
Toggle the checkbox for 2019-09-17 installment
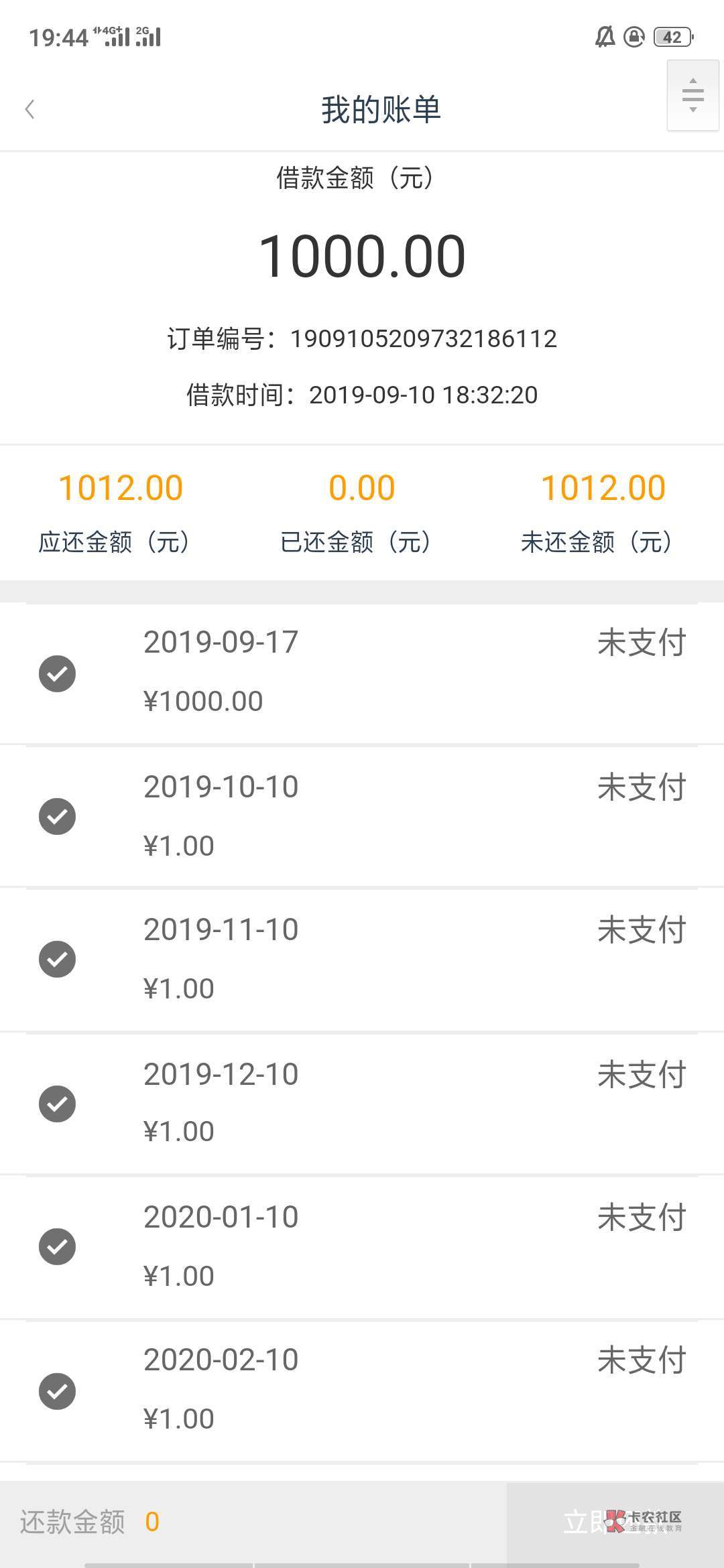58,673
